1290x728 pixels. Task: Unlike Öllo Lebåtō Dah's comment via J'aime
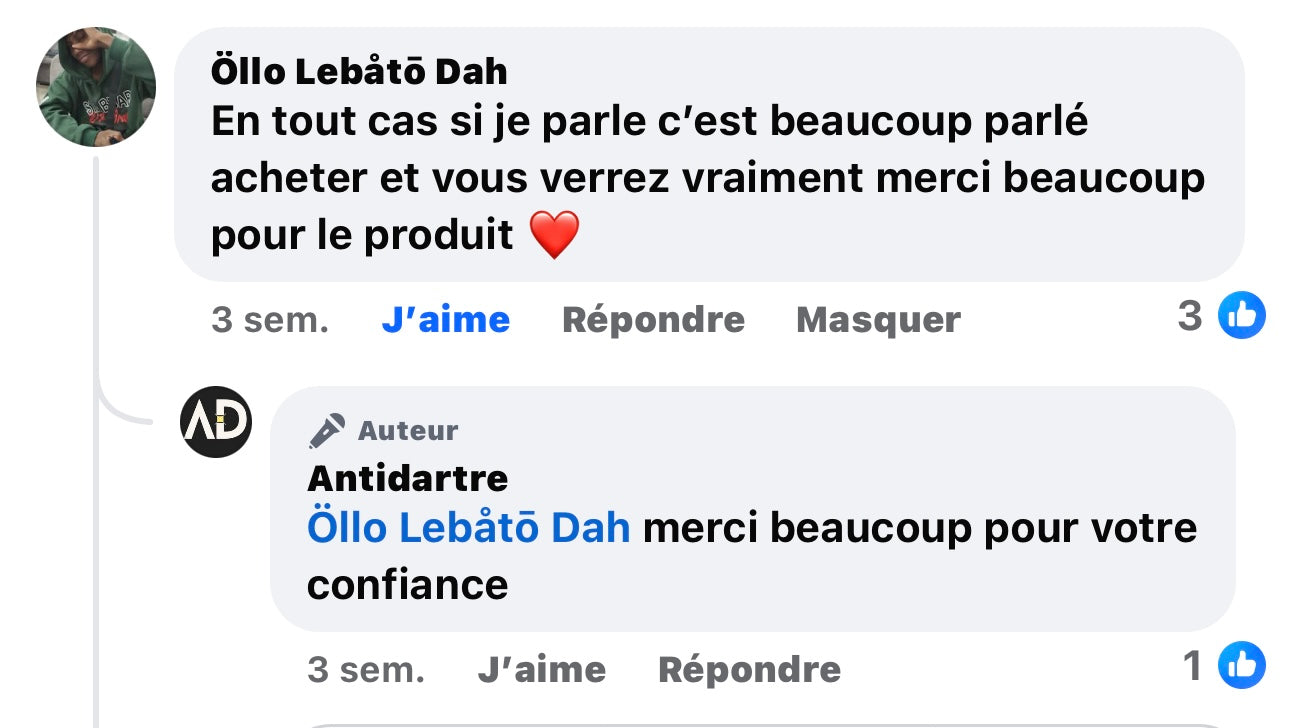click(x=445, y=320)
